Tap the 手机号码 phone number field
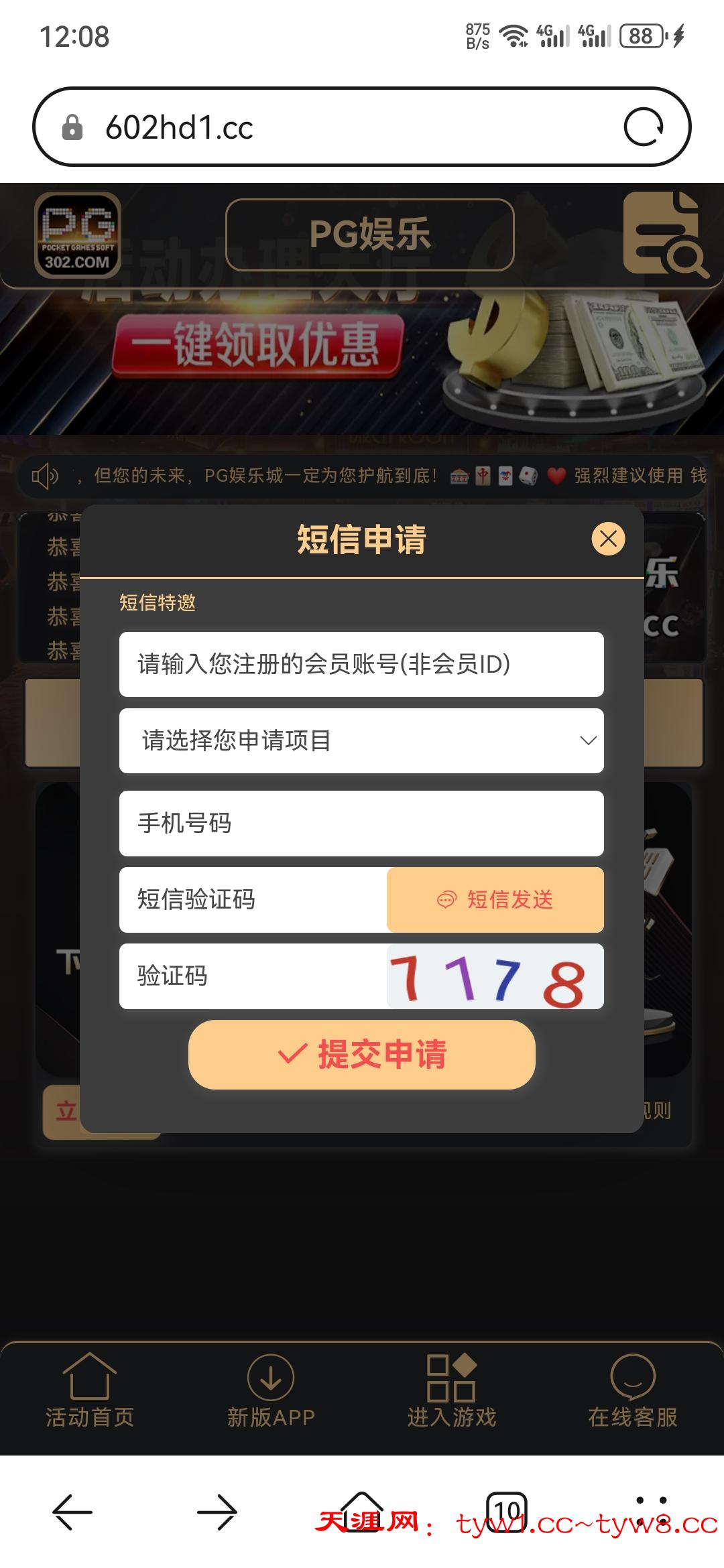This screenshot has width=724, height=1568. pos(361,823)
